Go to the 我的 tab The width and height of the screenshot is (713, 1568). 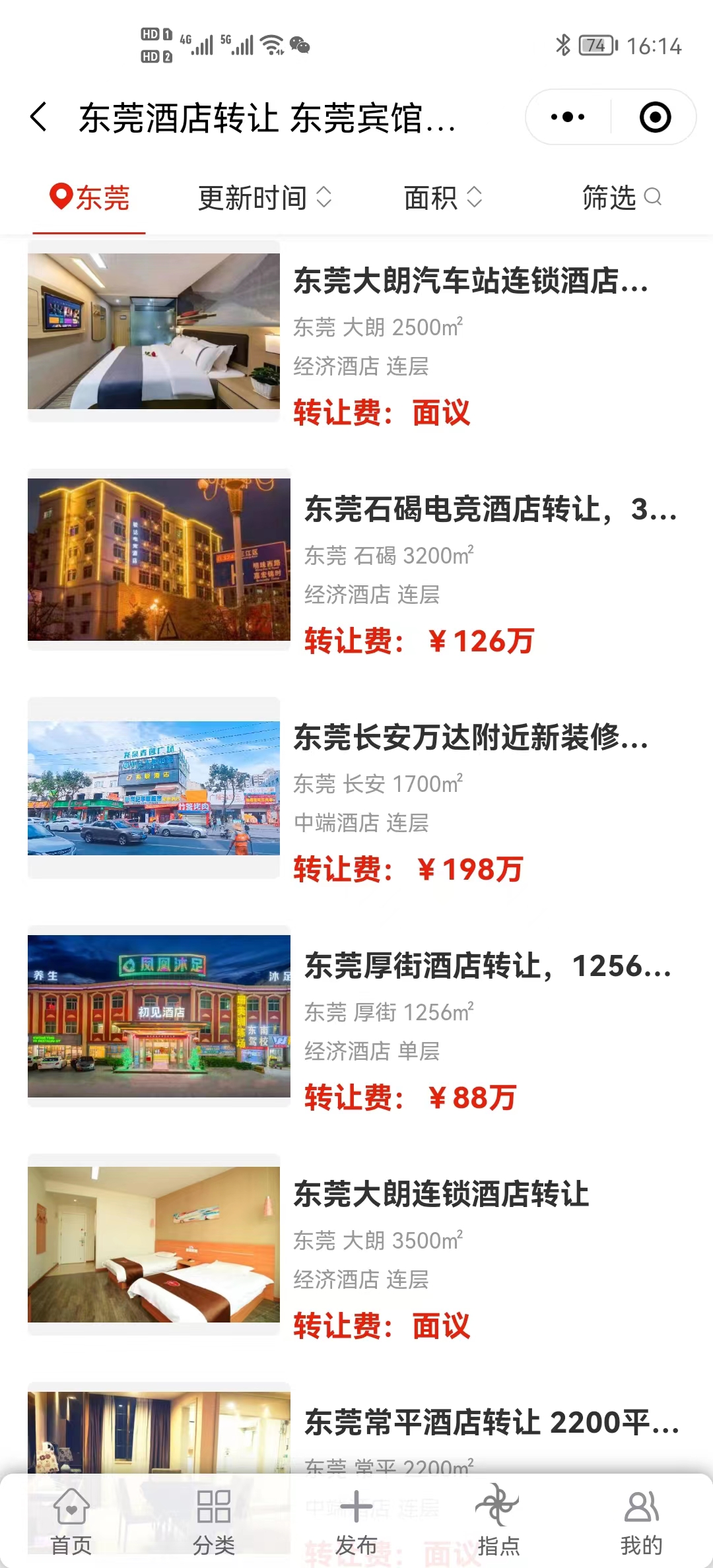[642, 1520]
